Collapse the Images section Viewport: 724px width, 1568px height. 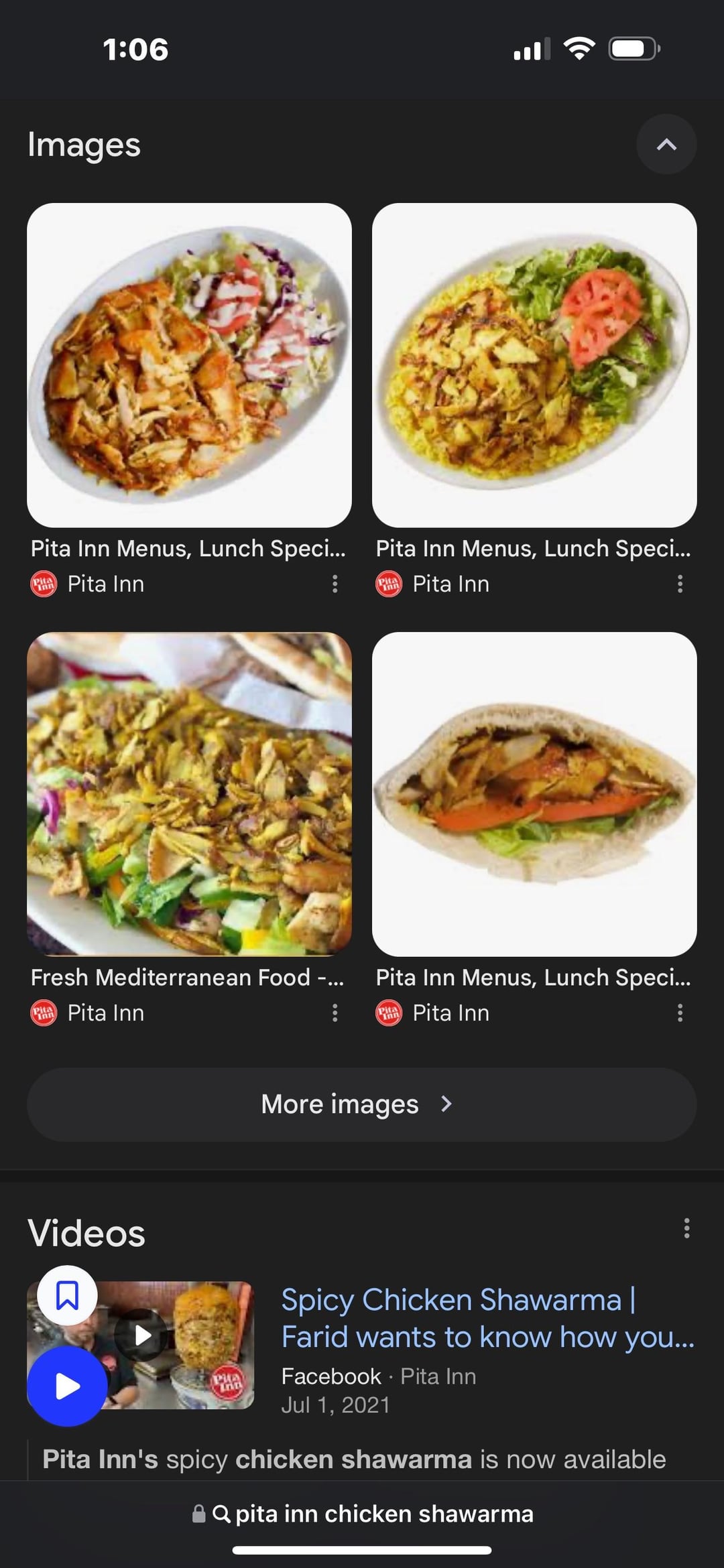click(x=666, y=145)
